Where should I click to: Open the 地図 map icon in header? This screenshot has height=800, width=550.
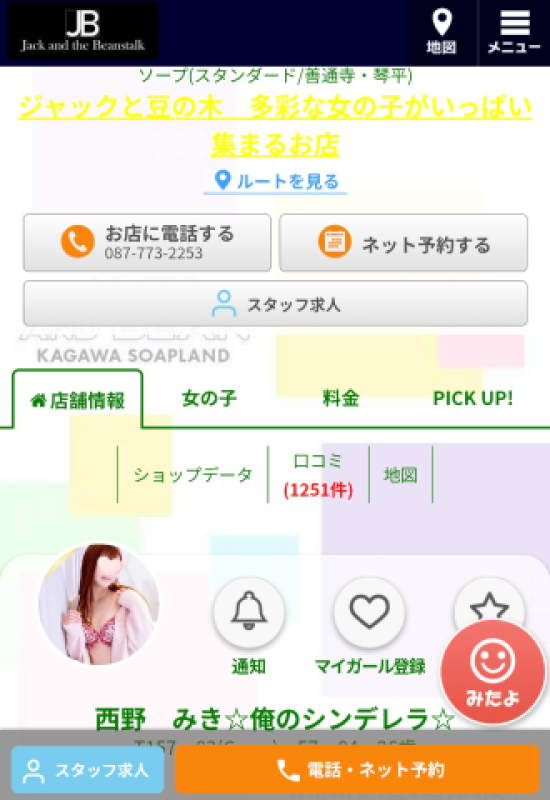click(x=441, y=32)
